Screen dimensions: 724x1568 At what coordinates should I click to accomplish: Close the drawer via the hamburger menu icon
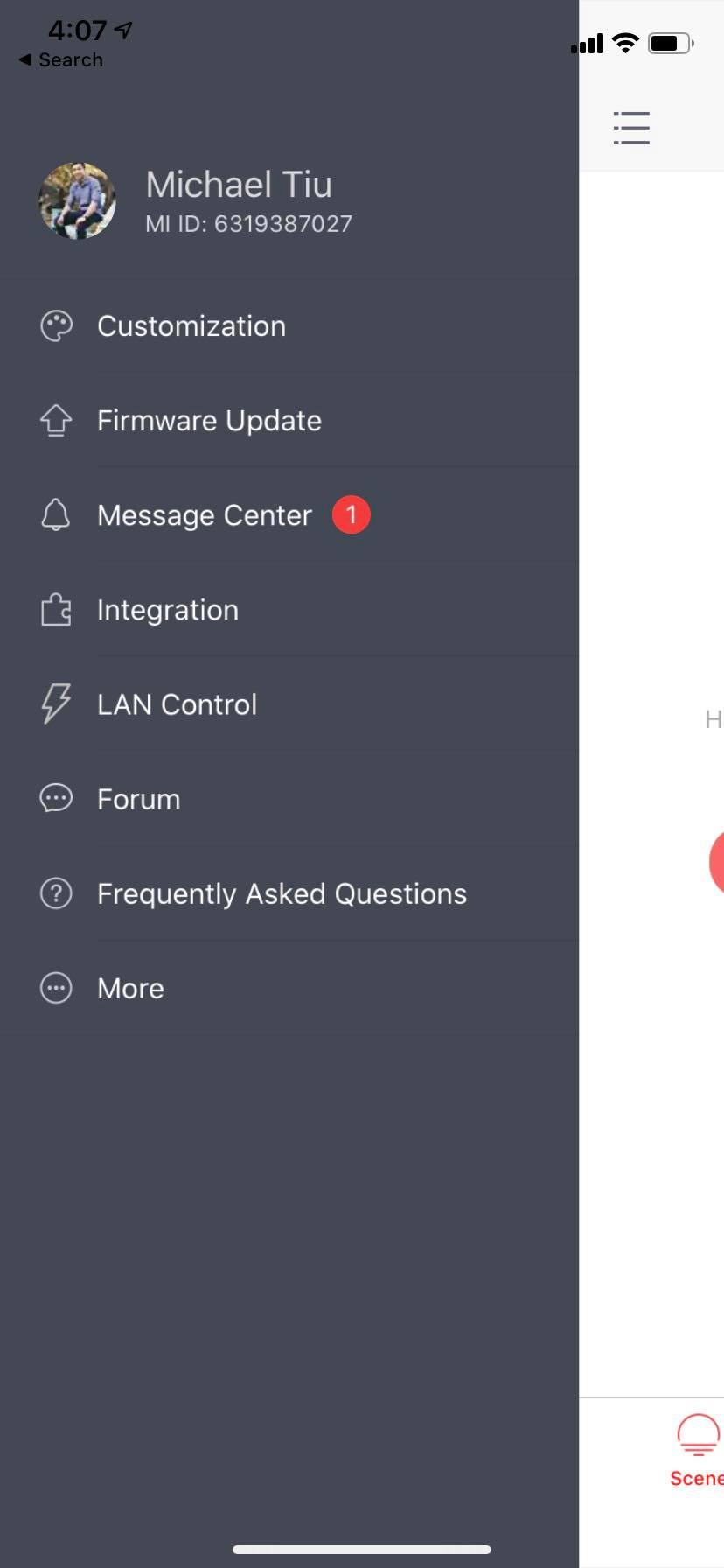point(631,128)
